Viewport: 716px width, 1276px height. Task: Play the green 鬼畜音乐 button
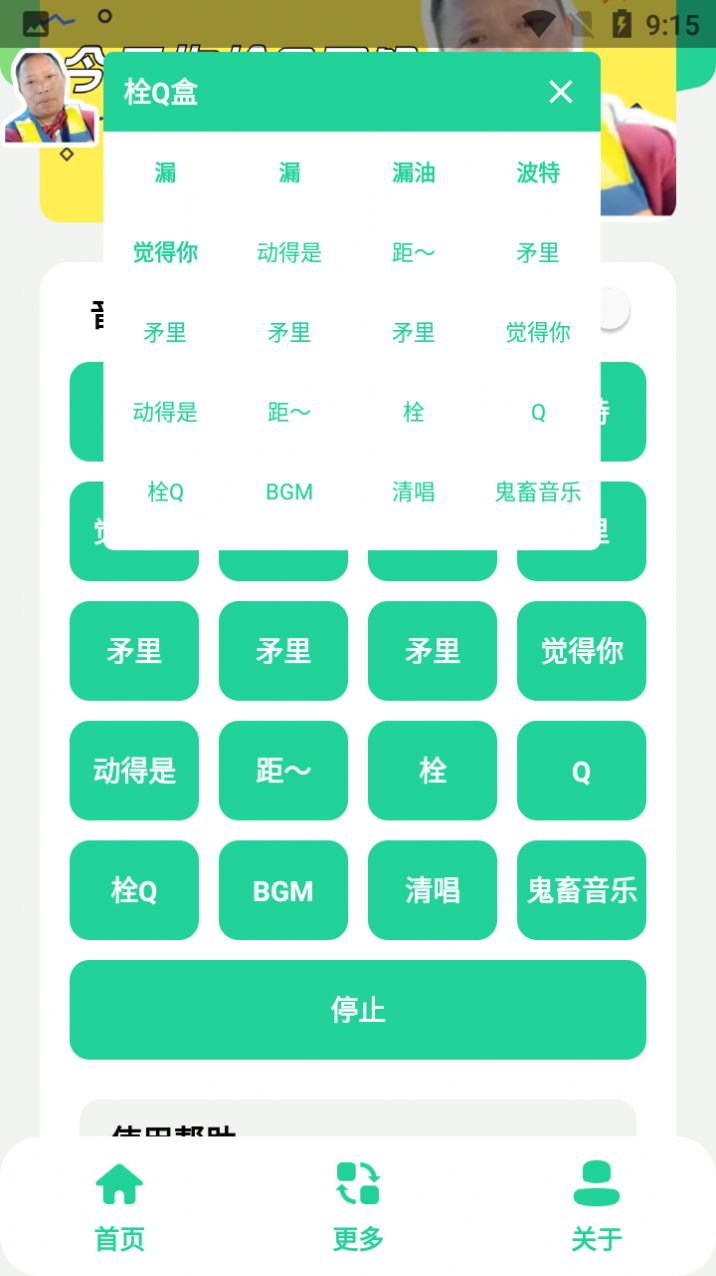(581, 890)
